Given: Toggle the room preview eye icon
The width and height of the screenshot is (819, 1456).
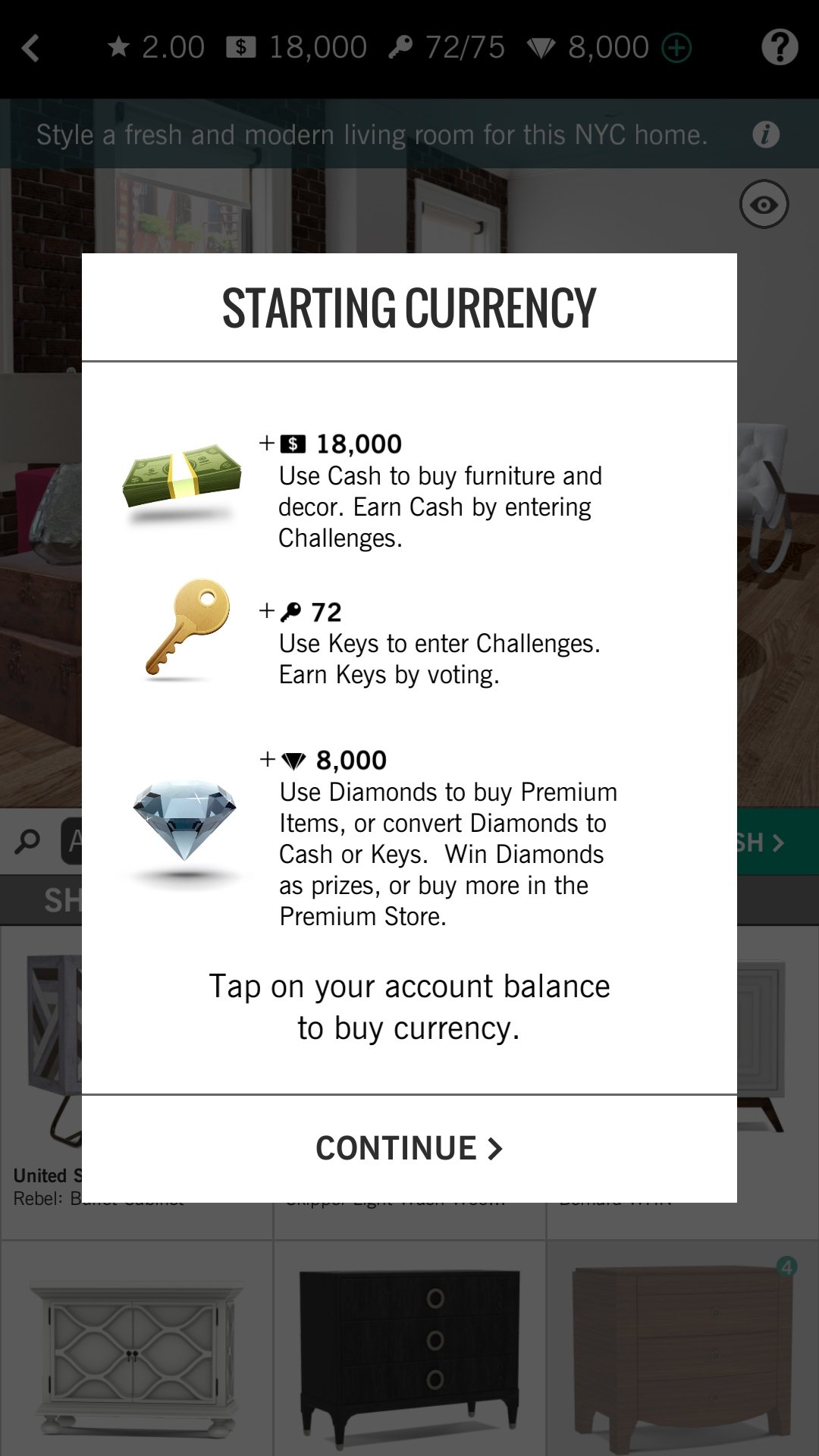Looking at the screenshot, I should (764, 204).
